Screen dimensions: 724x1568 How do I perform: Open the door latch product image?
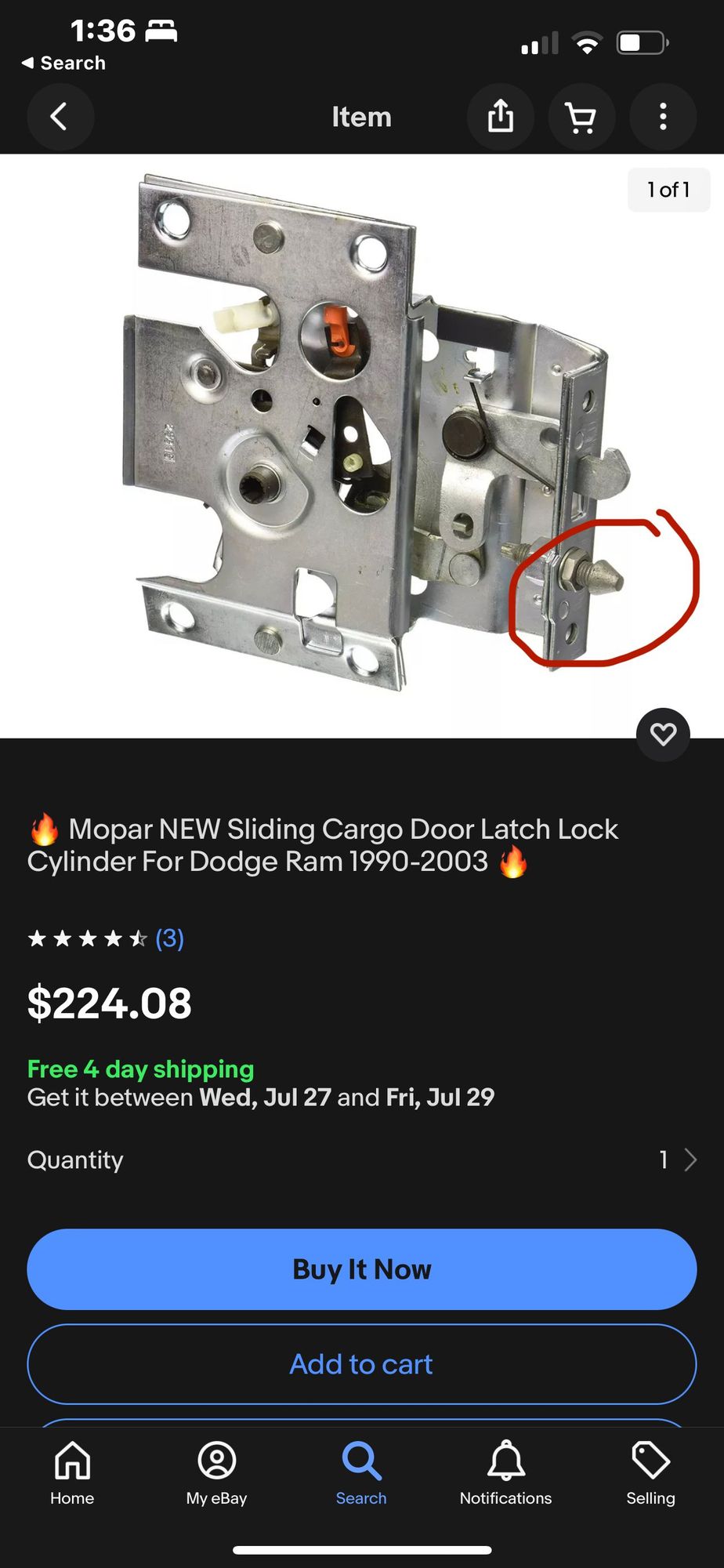click(362, 445)
